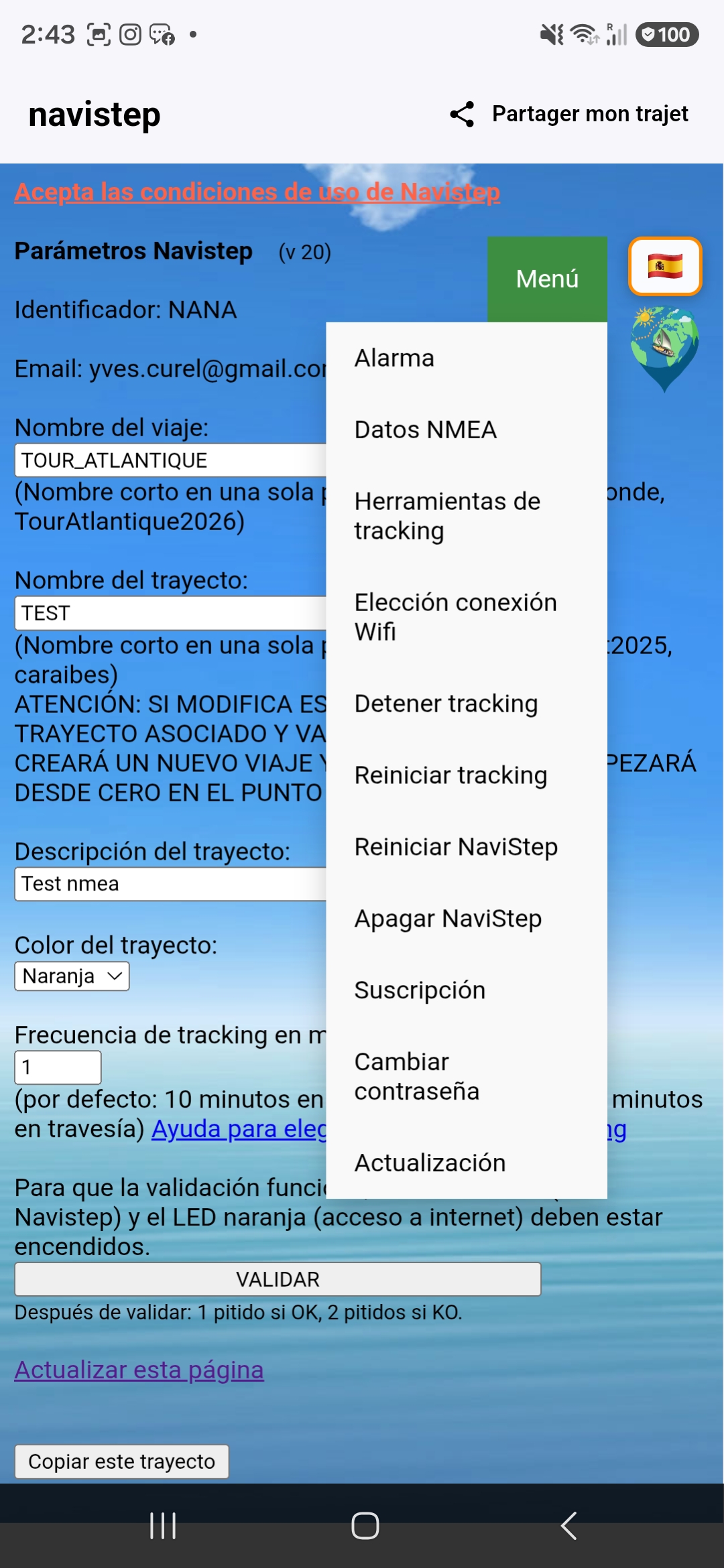
Task: Follow the Actualizar esta página link
Action: click(x=139, y=1370)
